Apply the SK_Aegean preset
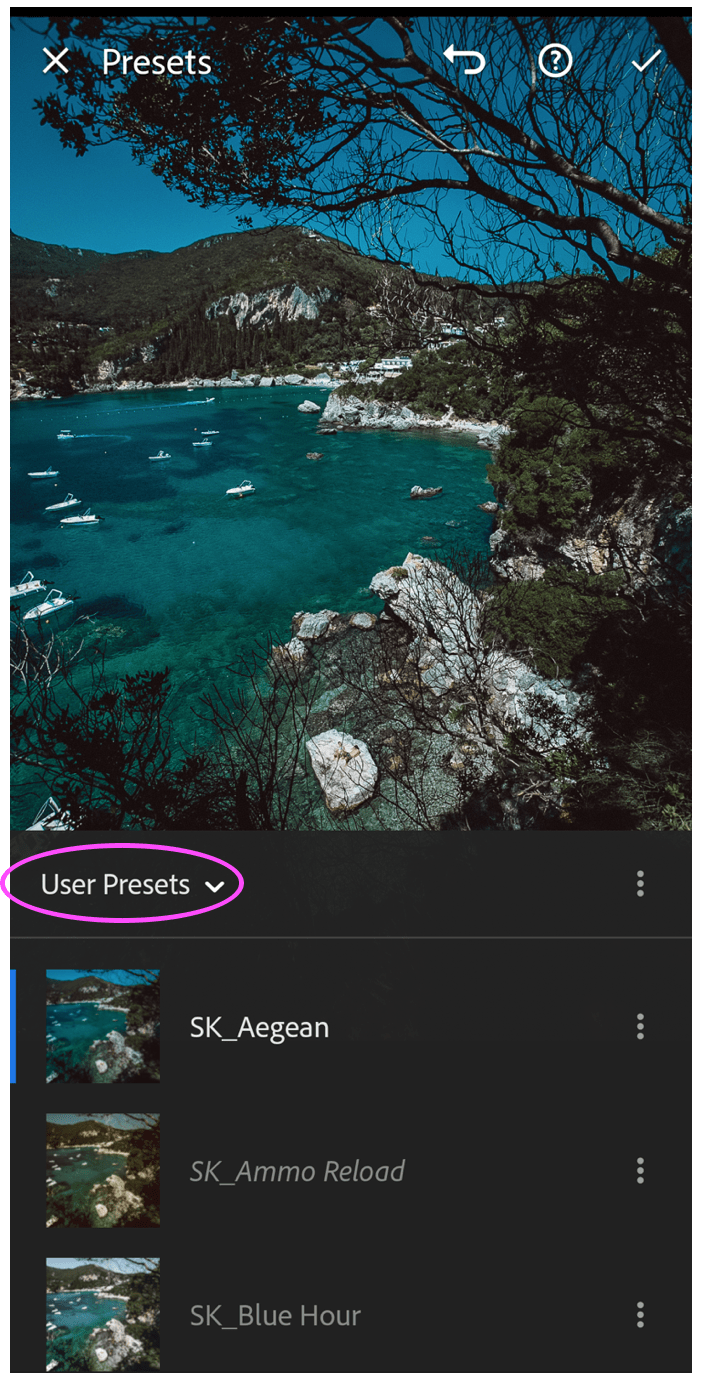704x1382 pixels. 259,1027
